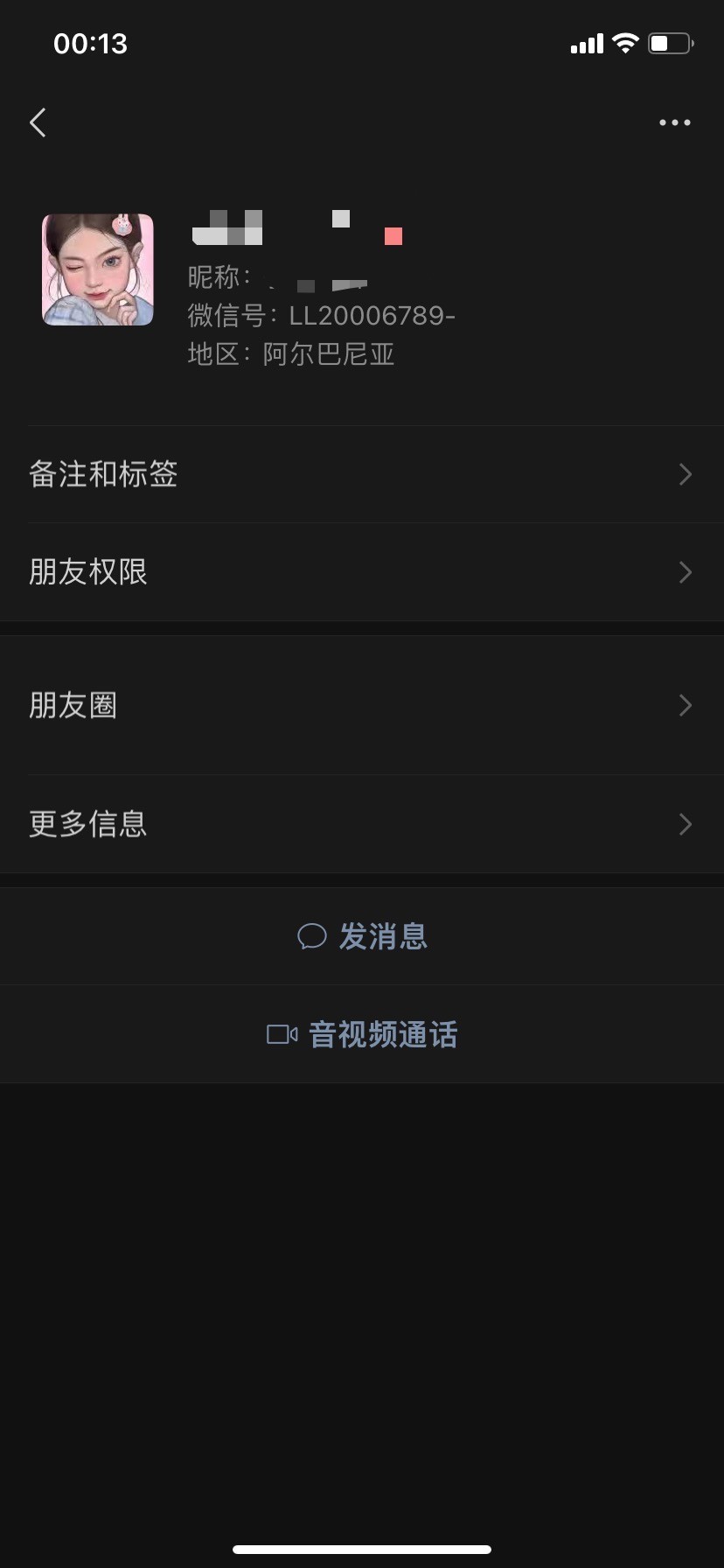This screenshot has height=1568, width=724.
Task: Go back using the top-left arrow
Action: [38, 122]
